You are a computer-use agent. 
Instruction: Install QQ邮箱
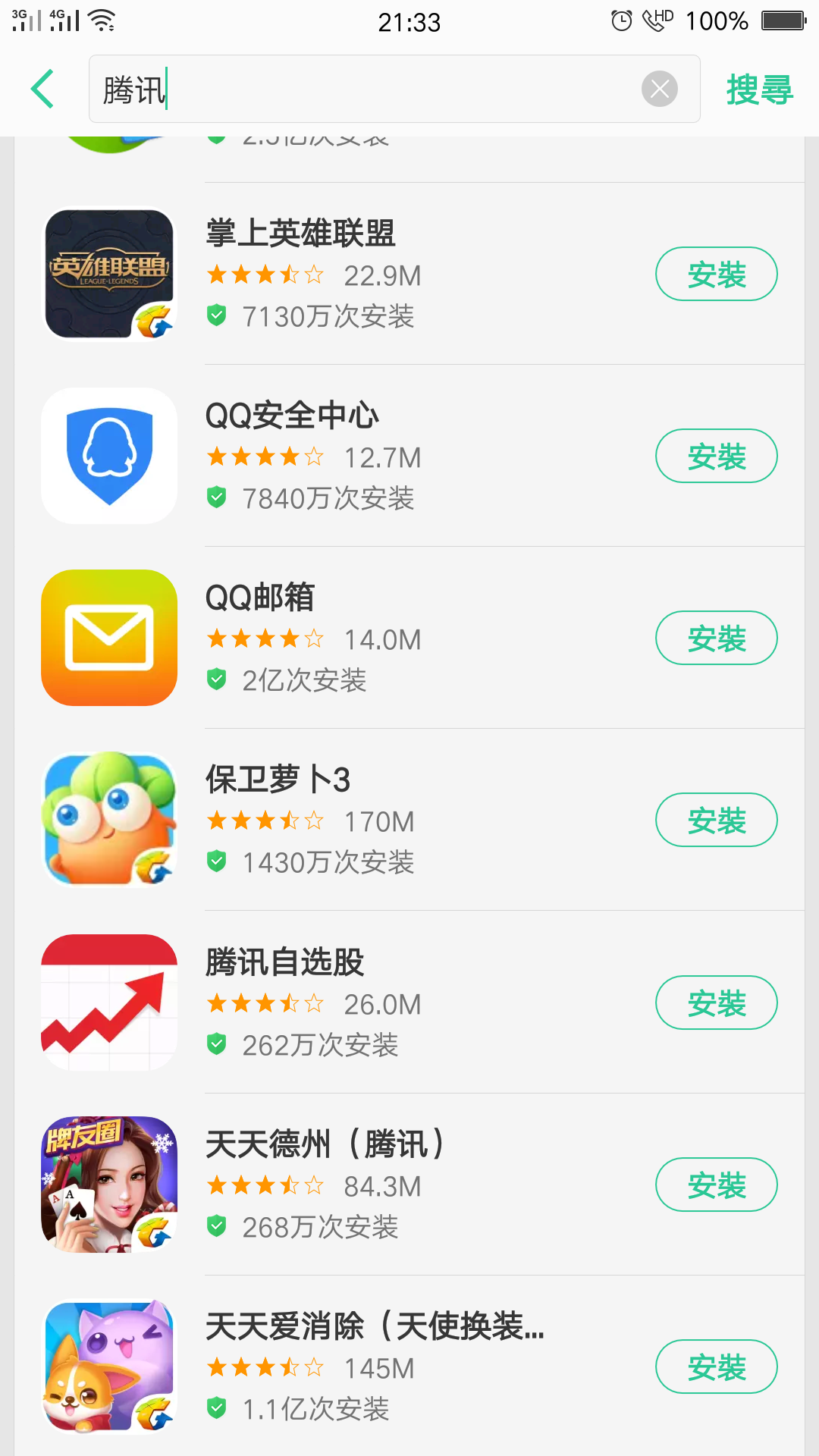(716, 638)
